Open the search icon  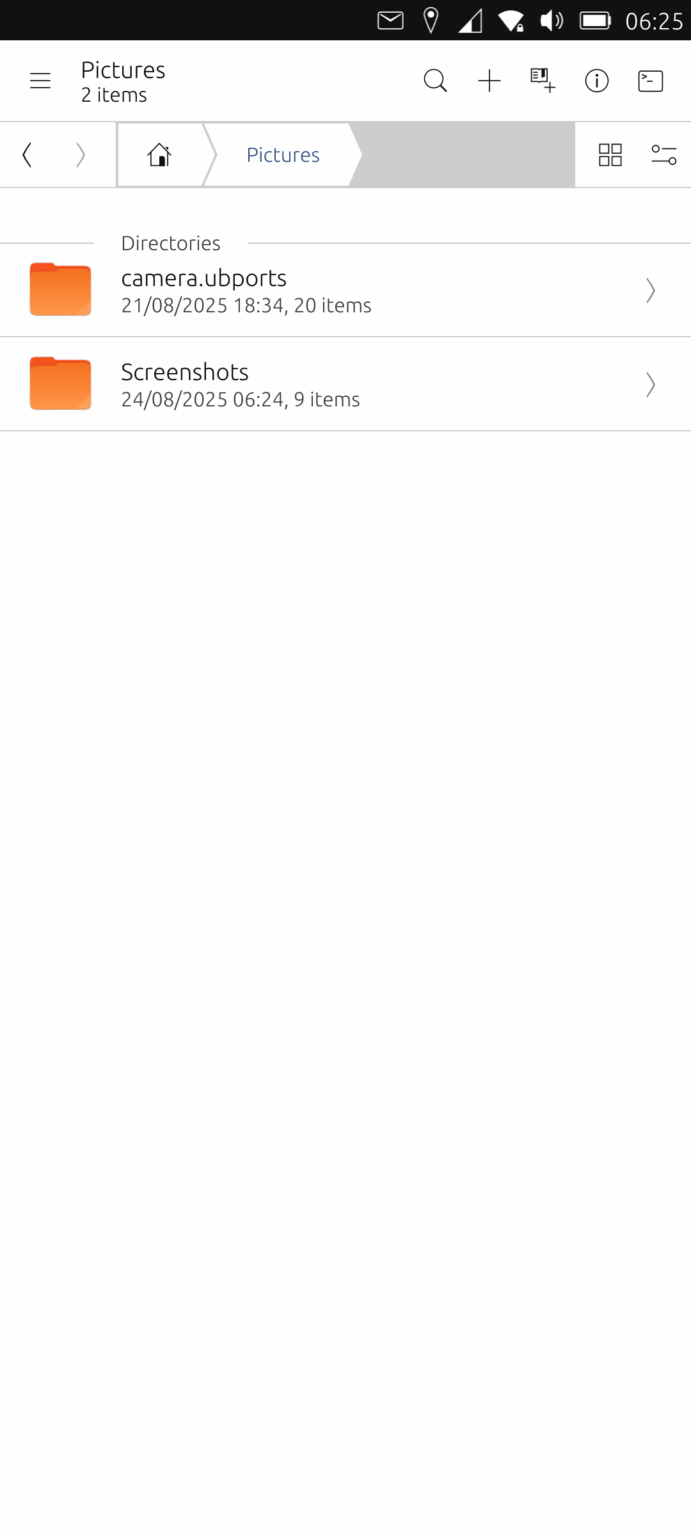435,81
